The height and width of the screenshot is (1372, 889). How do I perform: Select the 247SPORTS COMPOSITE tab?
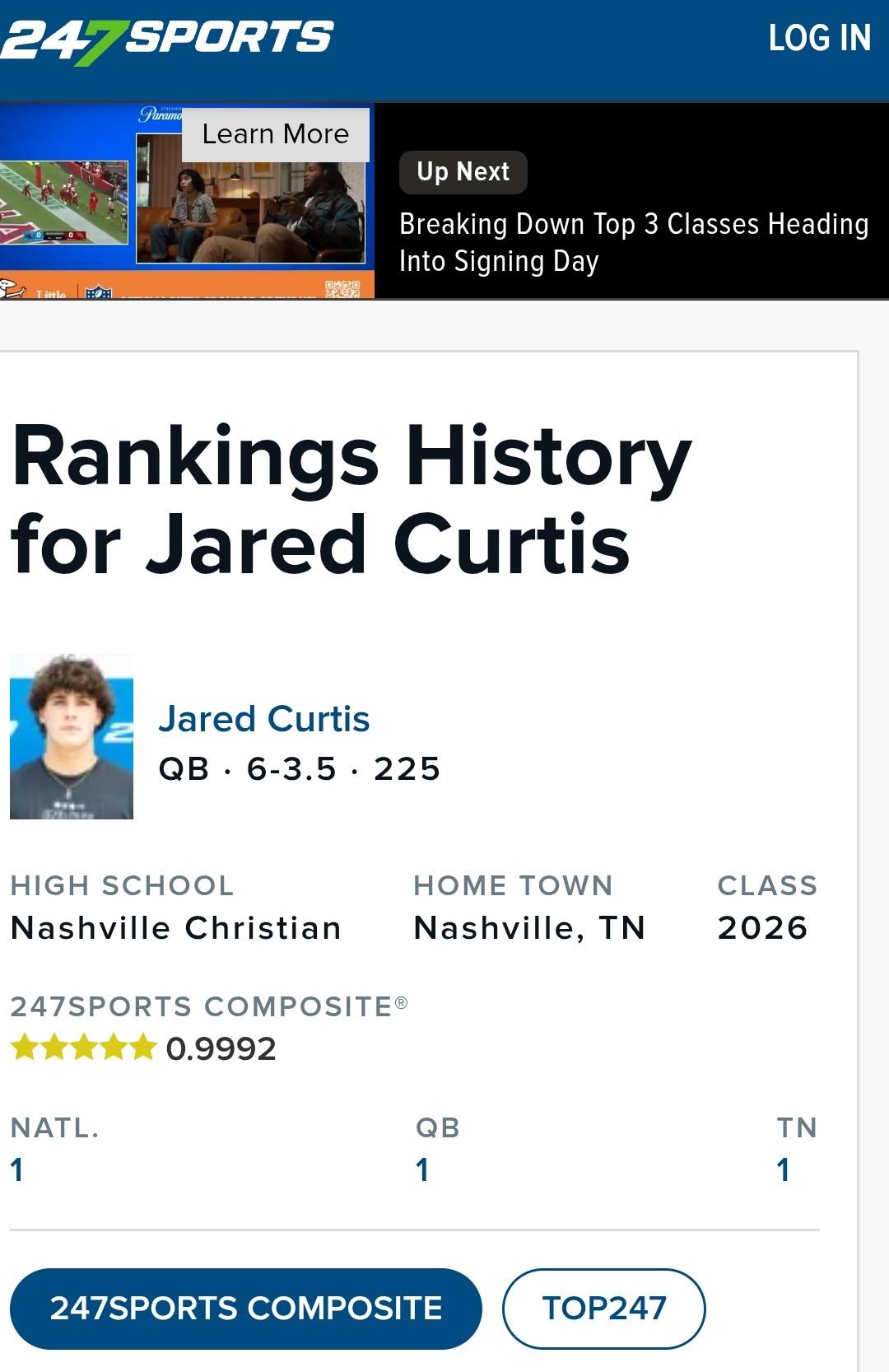tap(245, 1308)
